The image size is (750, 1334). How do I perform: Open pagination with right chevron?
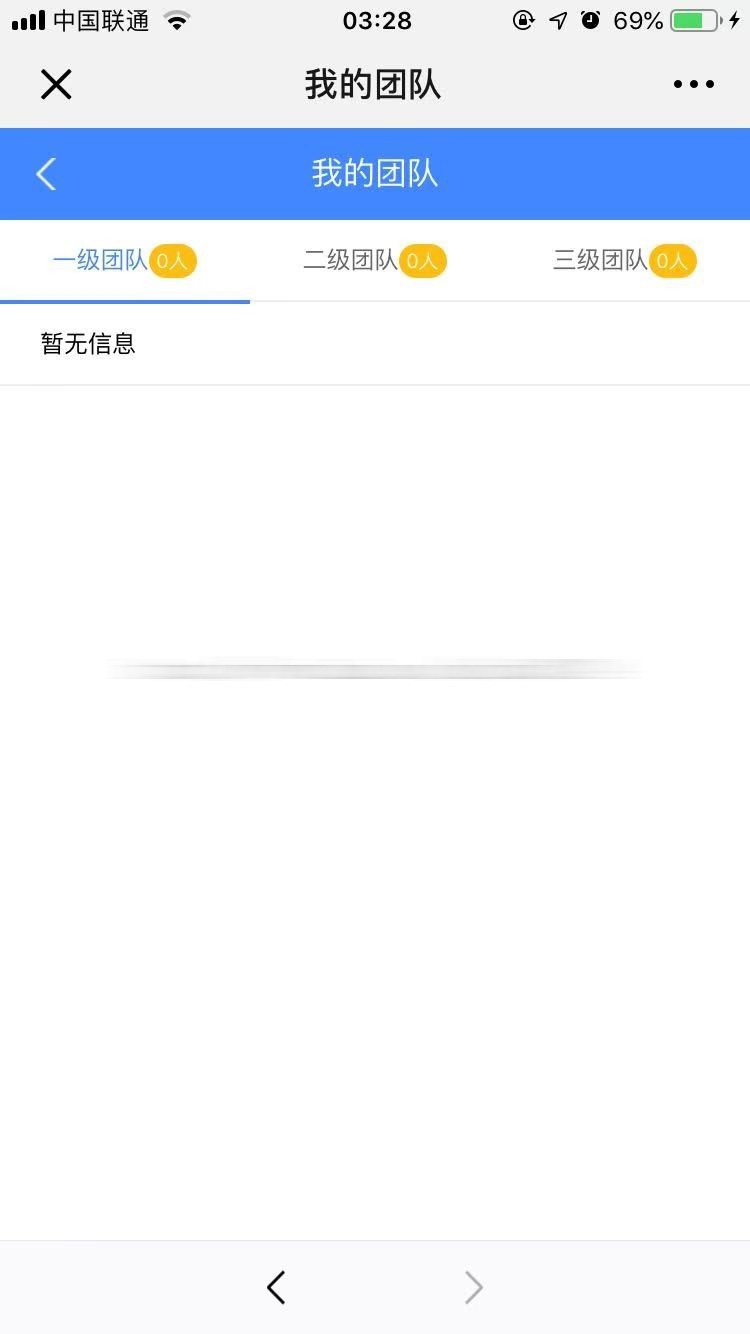pyautogui.click(x=472, y=1287)
